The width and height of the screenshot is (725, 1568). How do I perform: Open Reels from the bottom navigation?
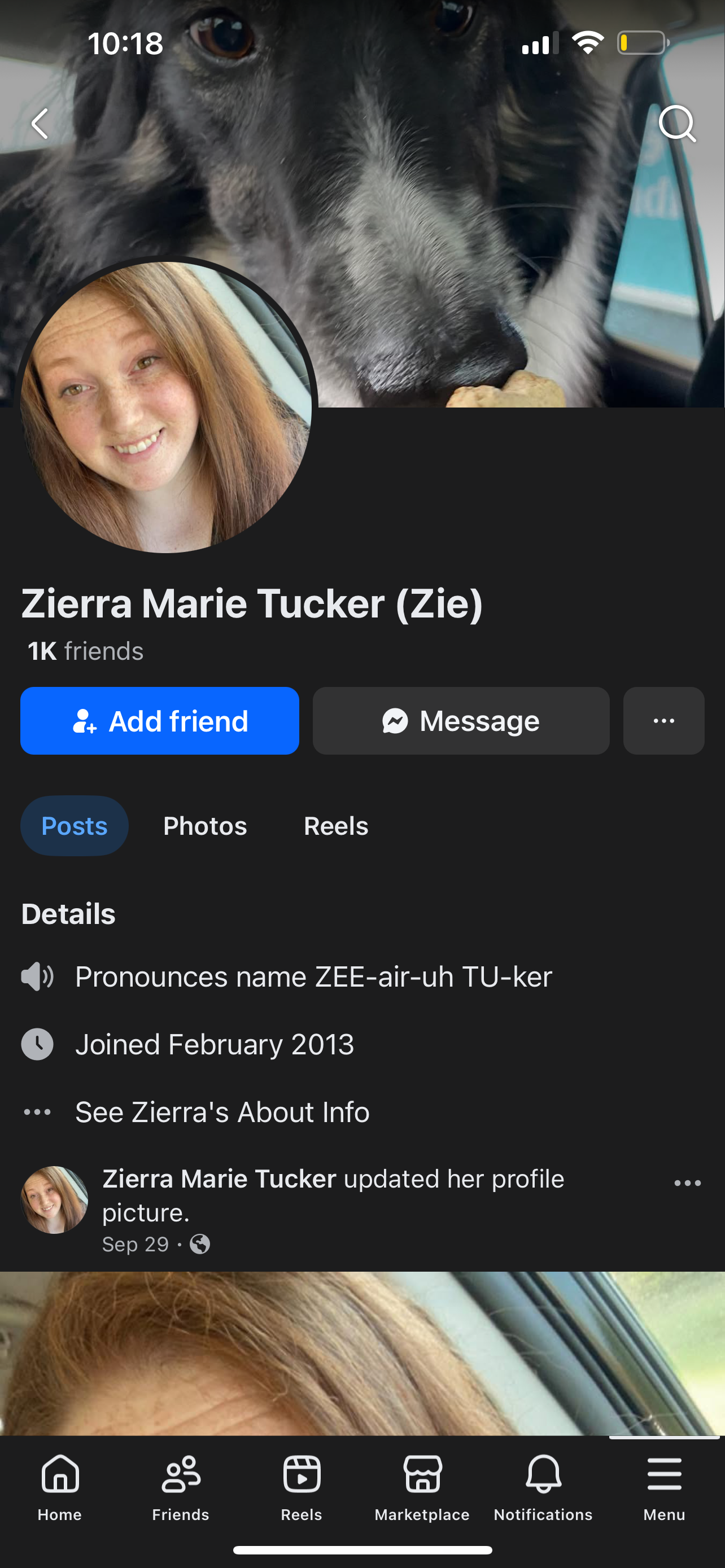[x=302, y=1486]
